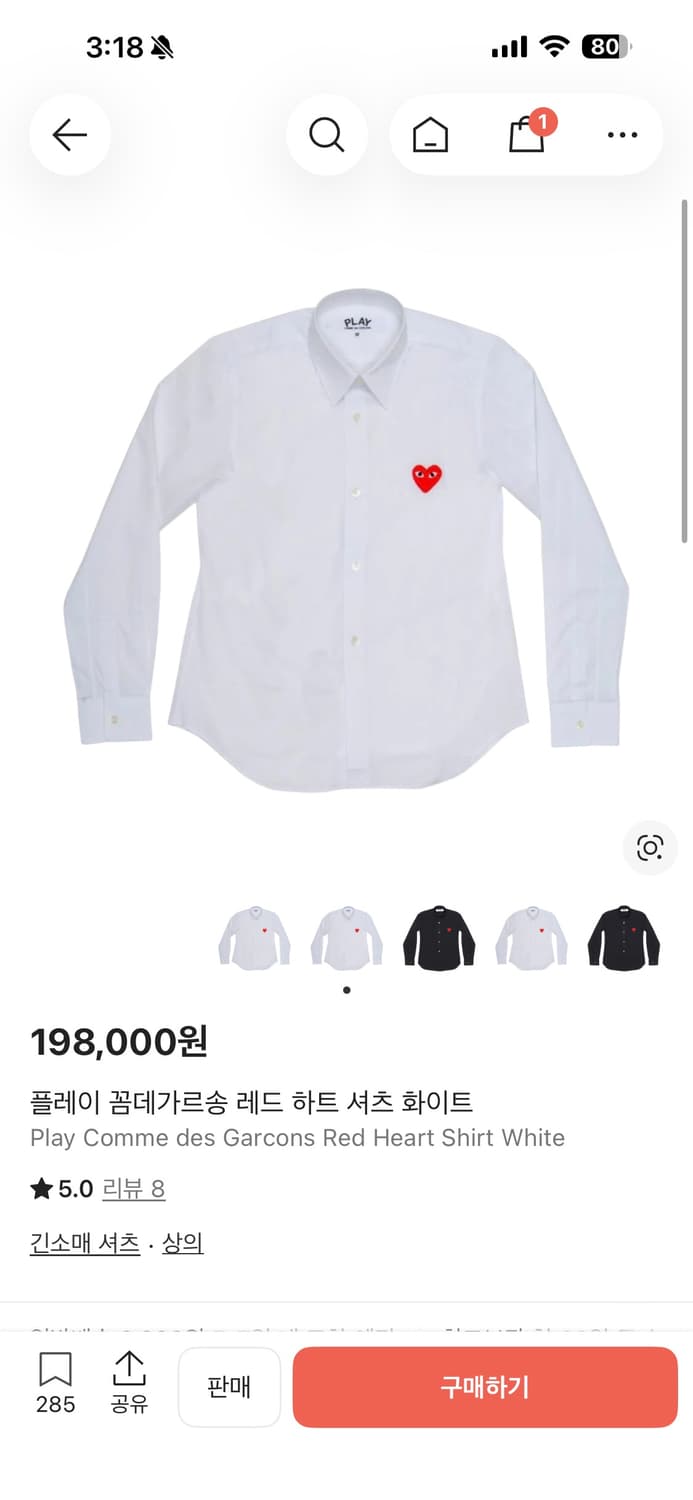Screen dimensions: 693x1500
Task: Open search with the magnifier icon
Action: click(326, 135)
